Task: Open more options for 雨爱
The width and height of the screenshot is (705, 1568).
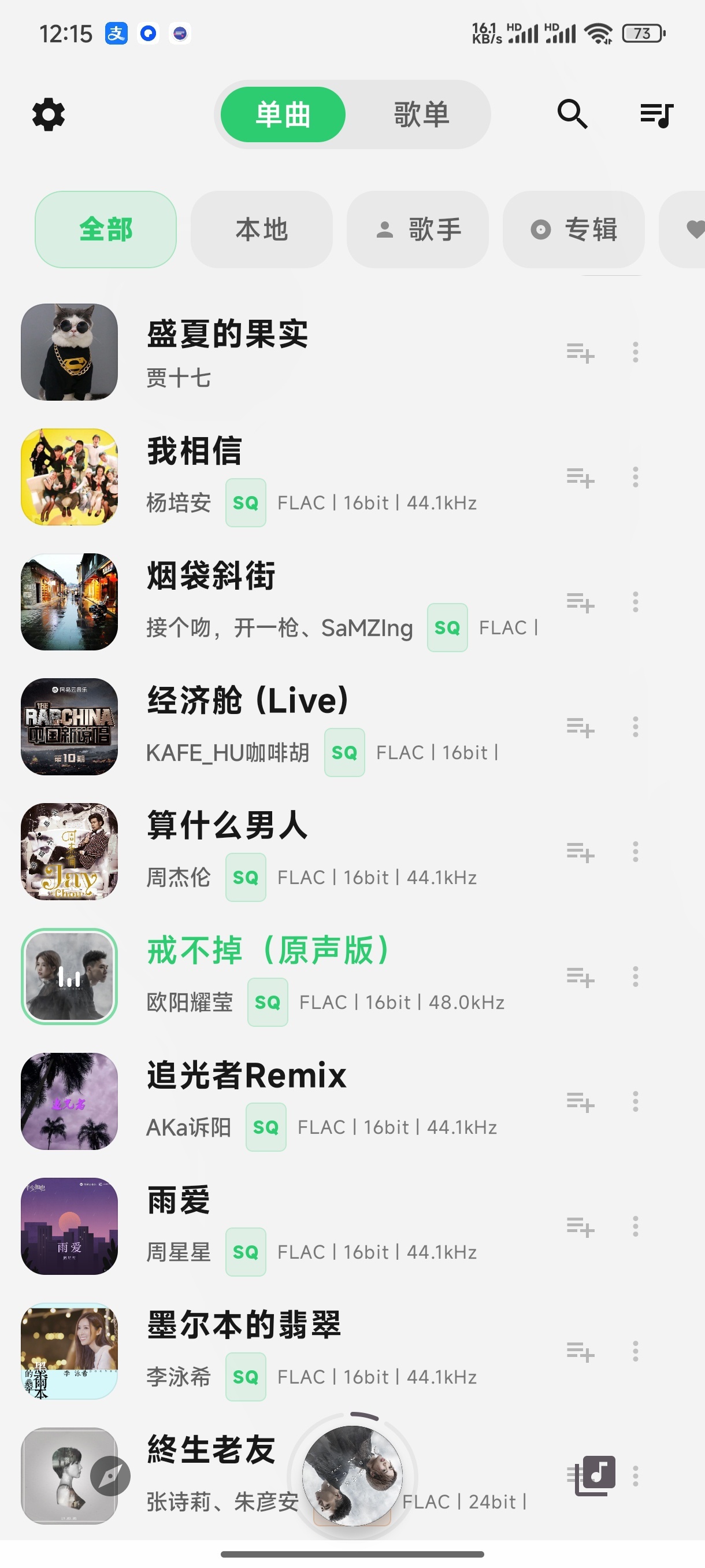Action: point(636,1226)
